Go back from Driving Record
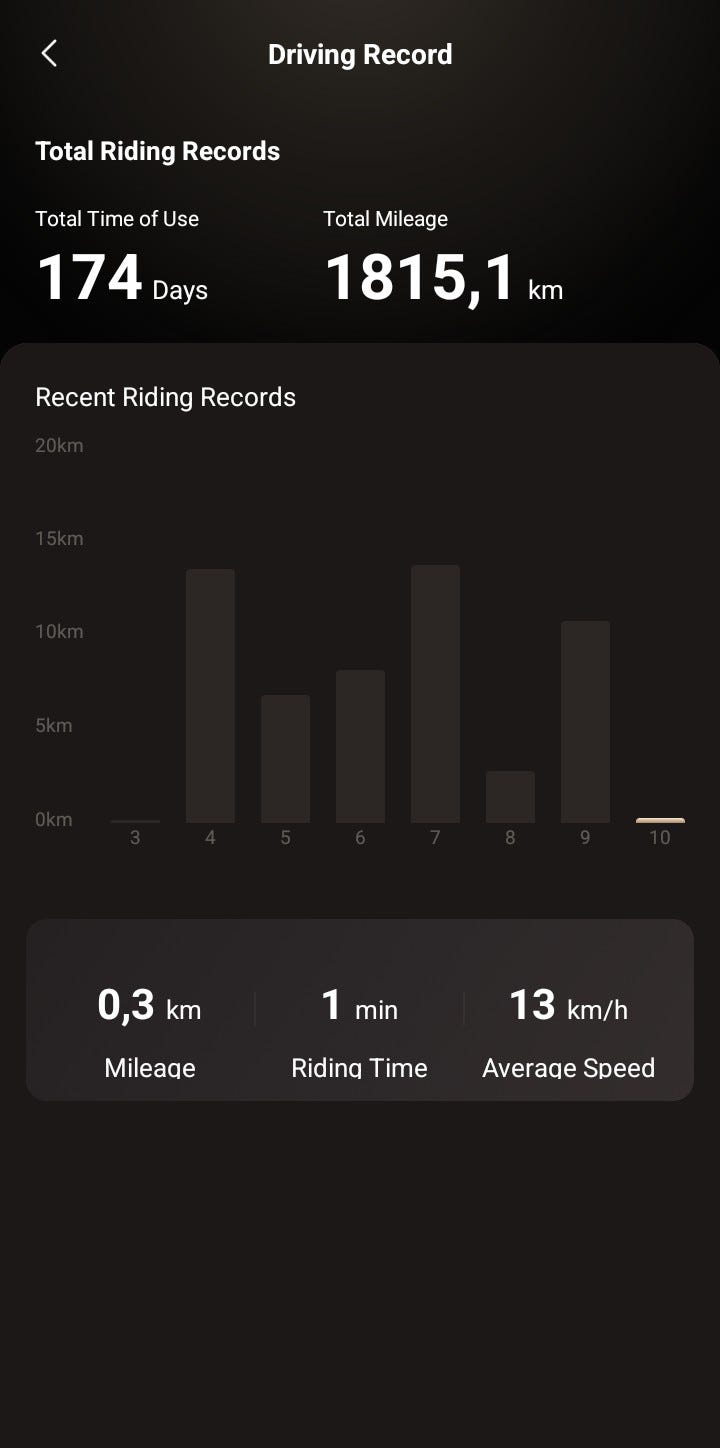 pyautogui.click(x=49, y=54)
